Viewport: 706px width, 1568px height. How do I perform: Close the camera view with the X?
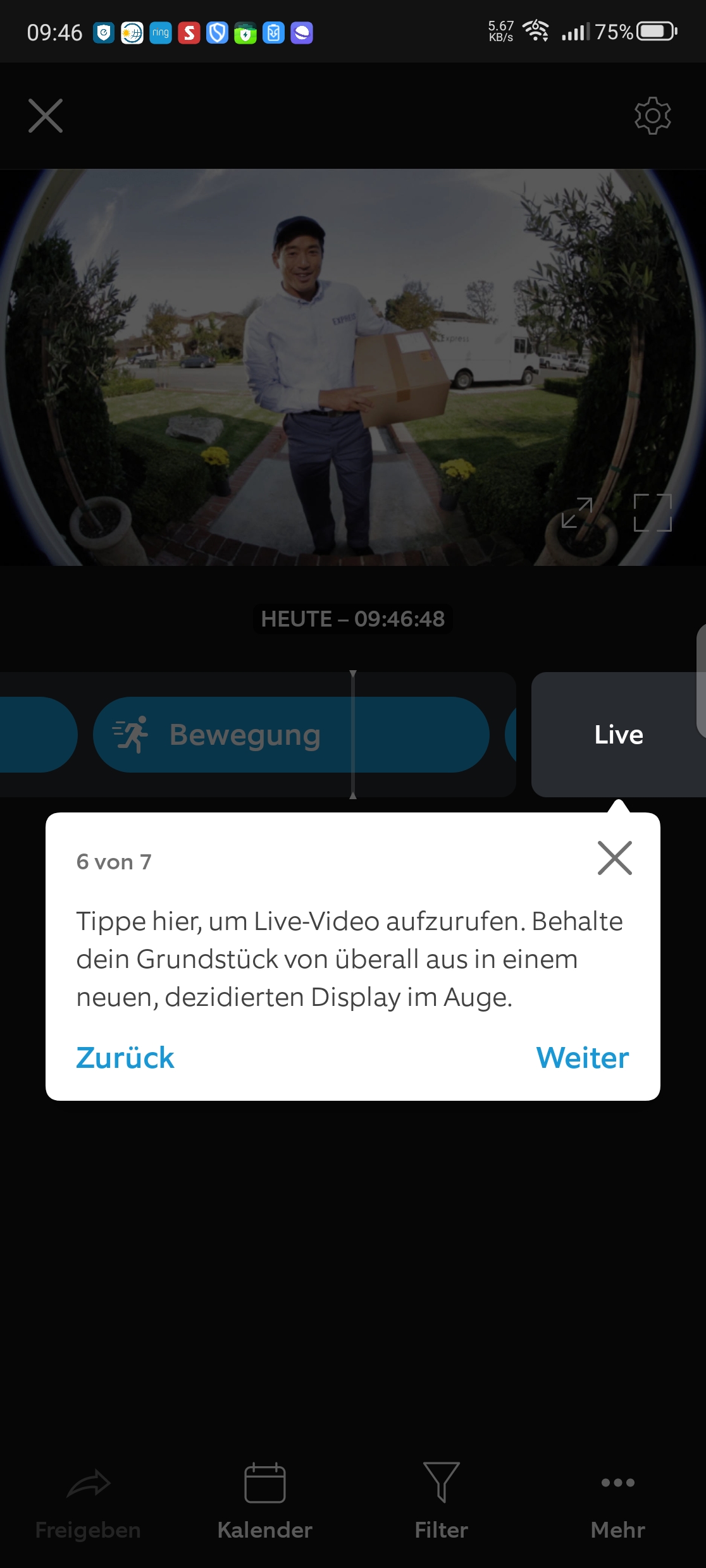tap(46, 116)
